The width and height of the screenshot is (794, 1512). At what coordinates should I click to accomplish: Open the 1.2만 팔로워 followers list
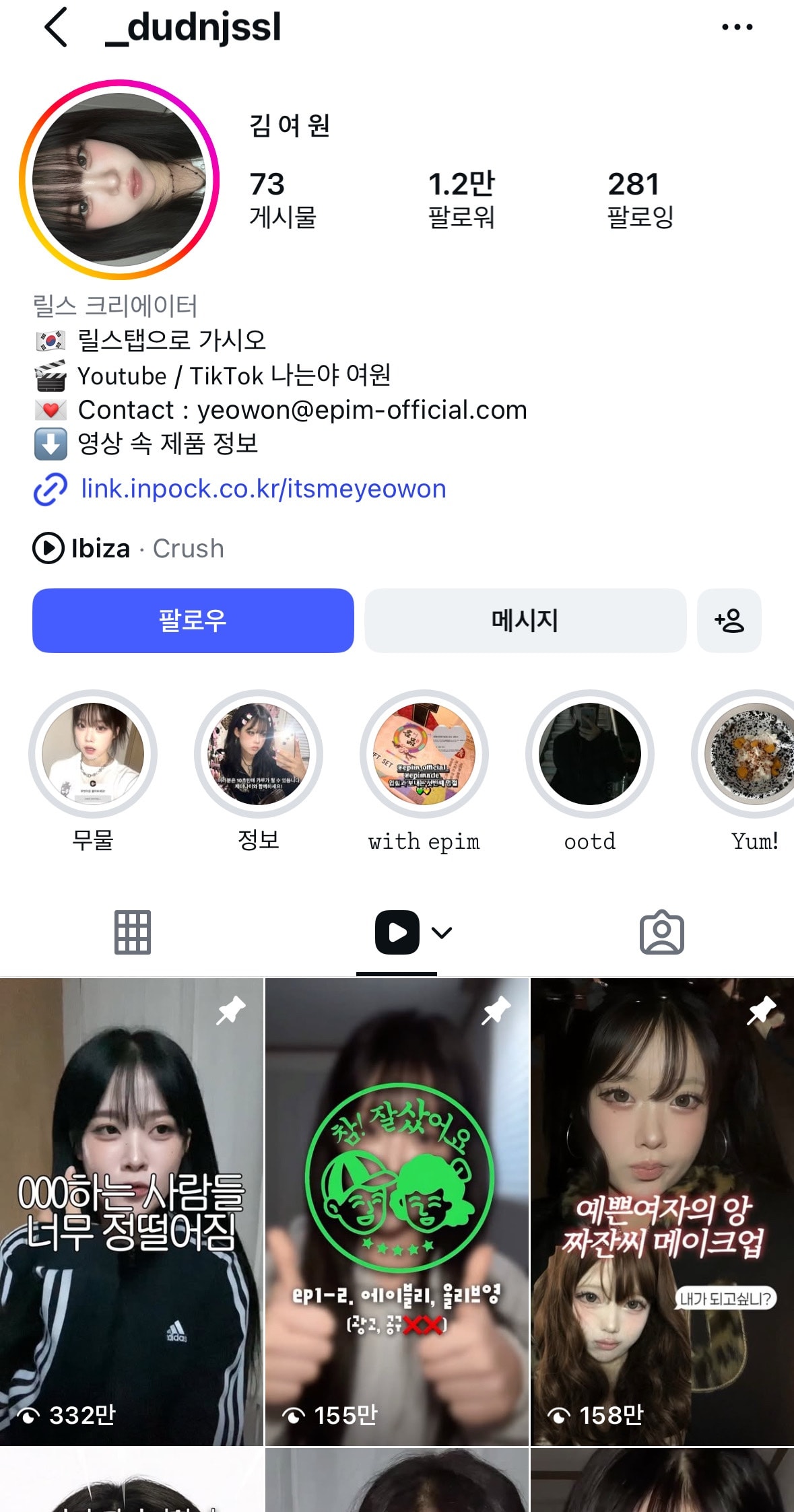[461, 199]
